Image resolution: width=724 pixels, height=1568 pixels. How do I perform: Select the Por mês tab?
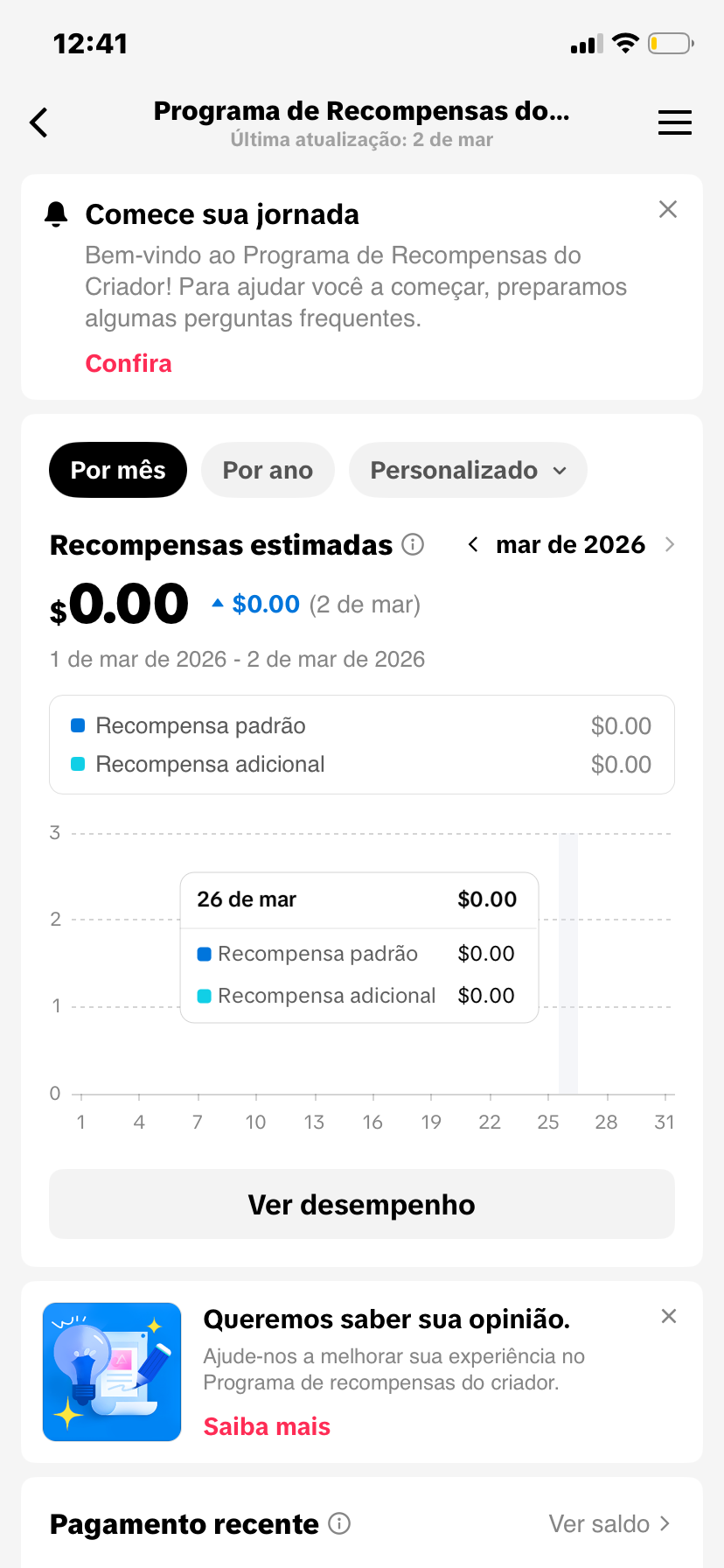[x=118, y=470]
